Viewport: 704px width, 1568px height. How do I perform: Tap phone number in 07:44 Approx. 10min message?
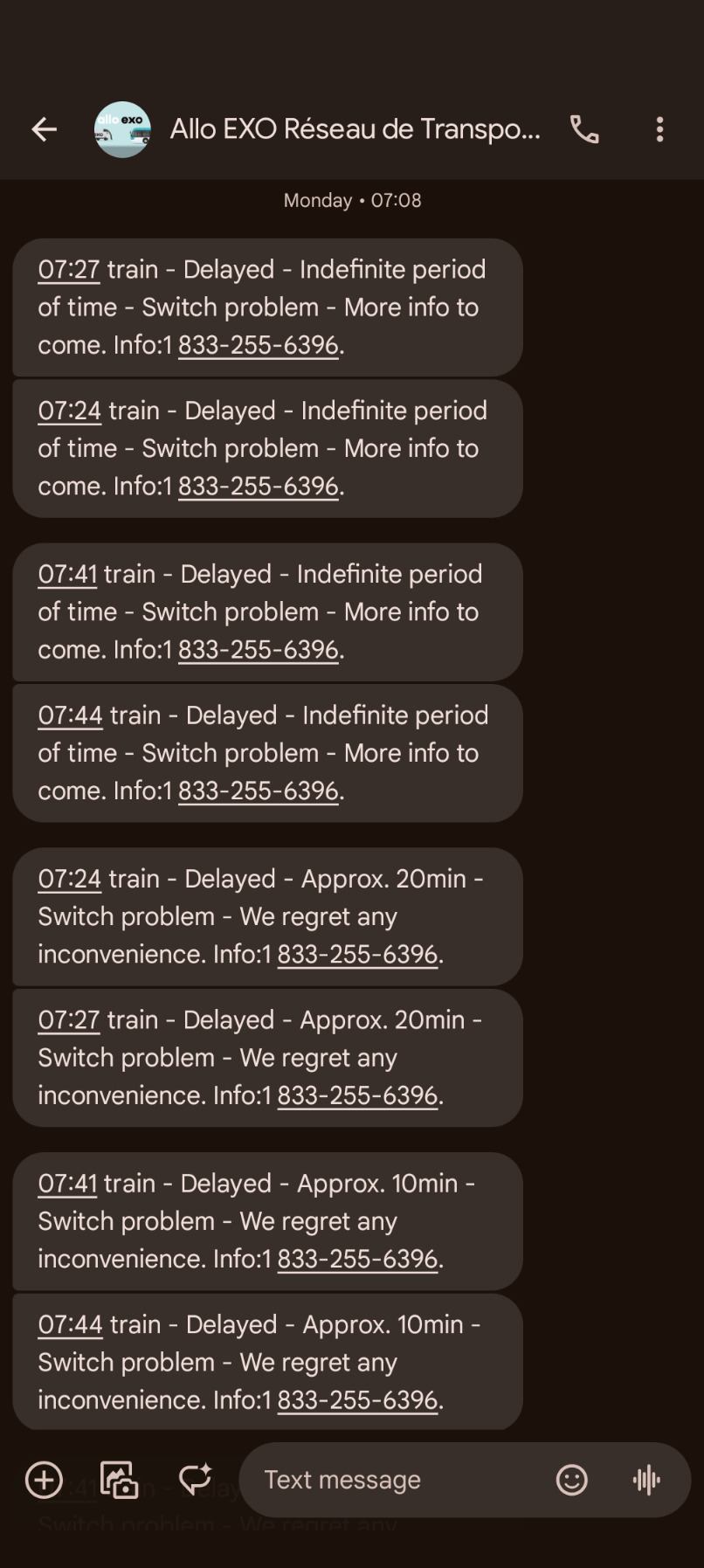[357, 1400]
